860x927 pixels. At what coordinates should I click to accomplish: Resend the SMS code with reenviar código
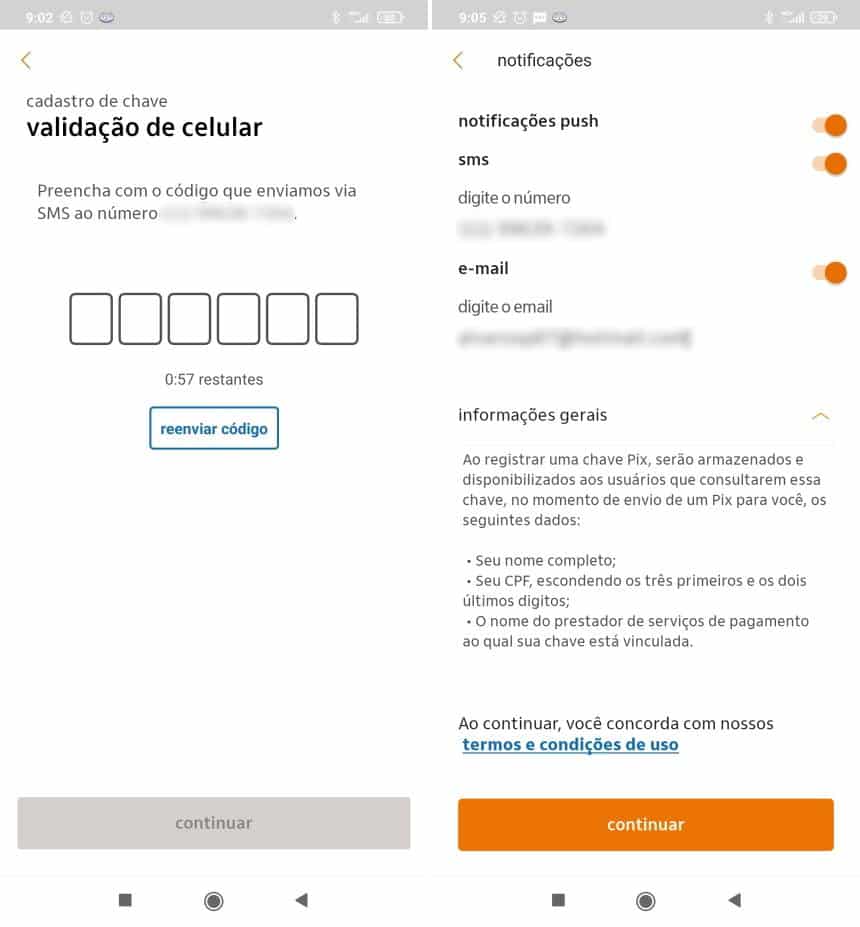(x=214, y=428)
